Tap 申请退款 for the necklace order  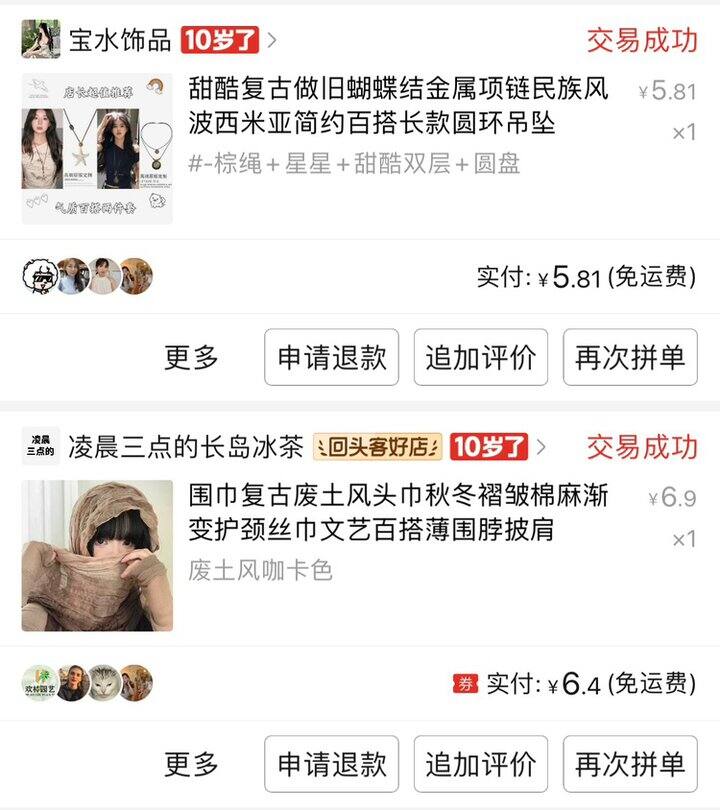pos(331,357)
